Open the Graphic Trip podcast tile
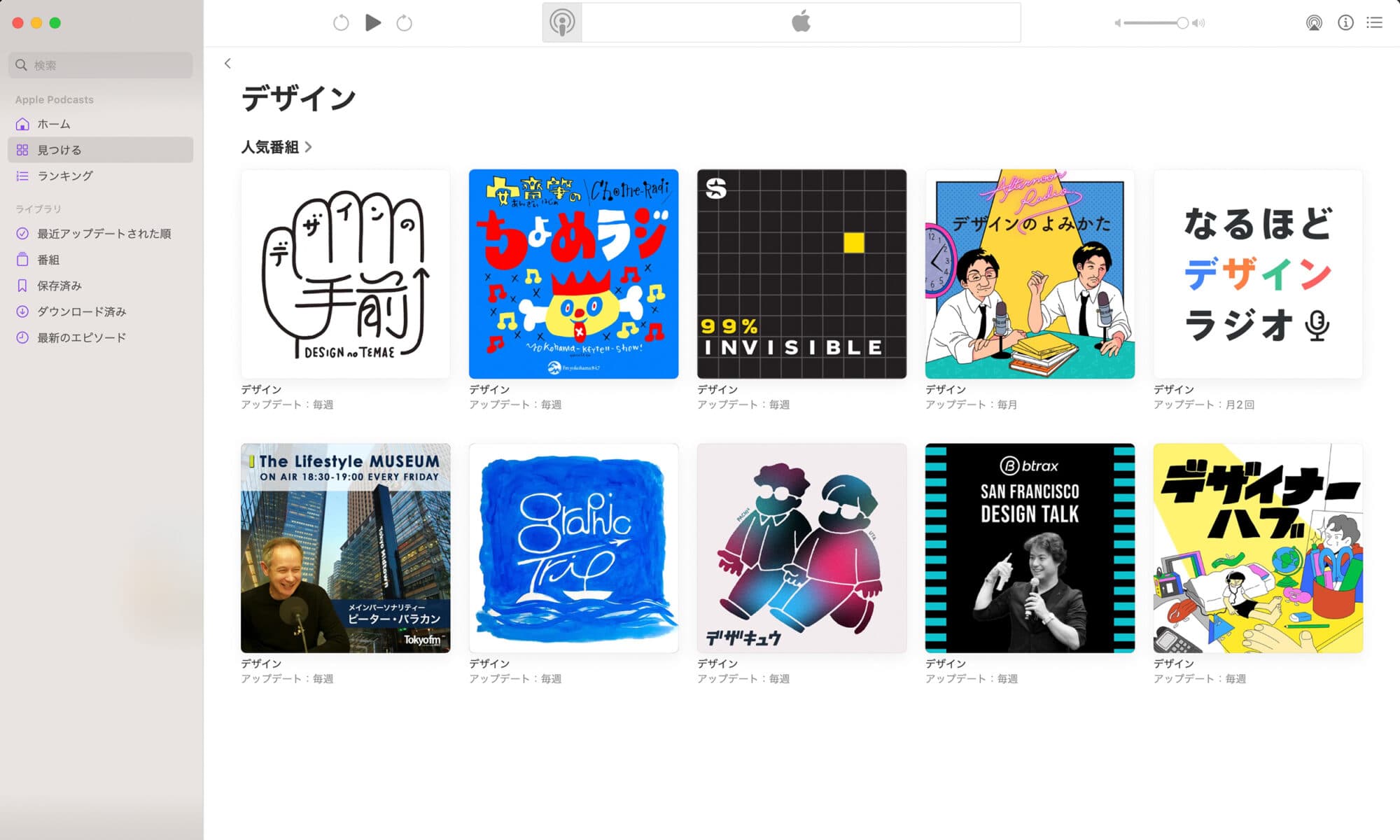This screenshot has height=840, width=1400. click(x=573, y=548)
